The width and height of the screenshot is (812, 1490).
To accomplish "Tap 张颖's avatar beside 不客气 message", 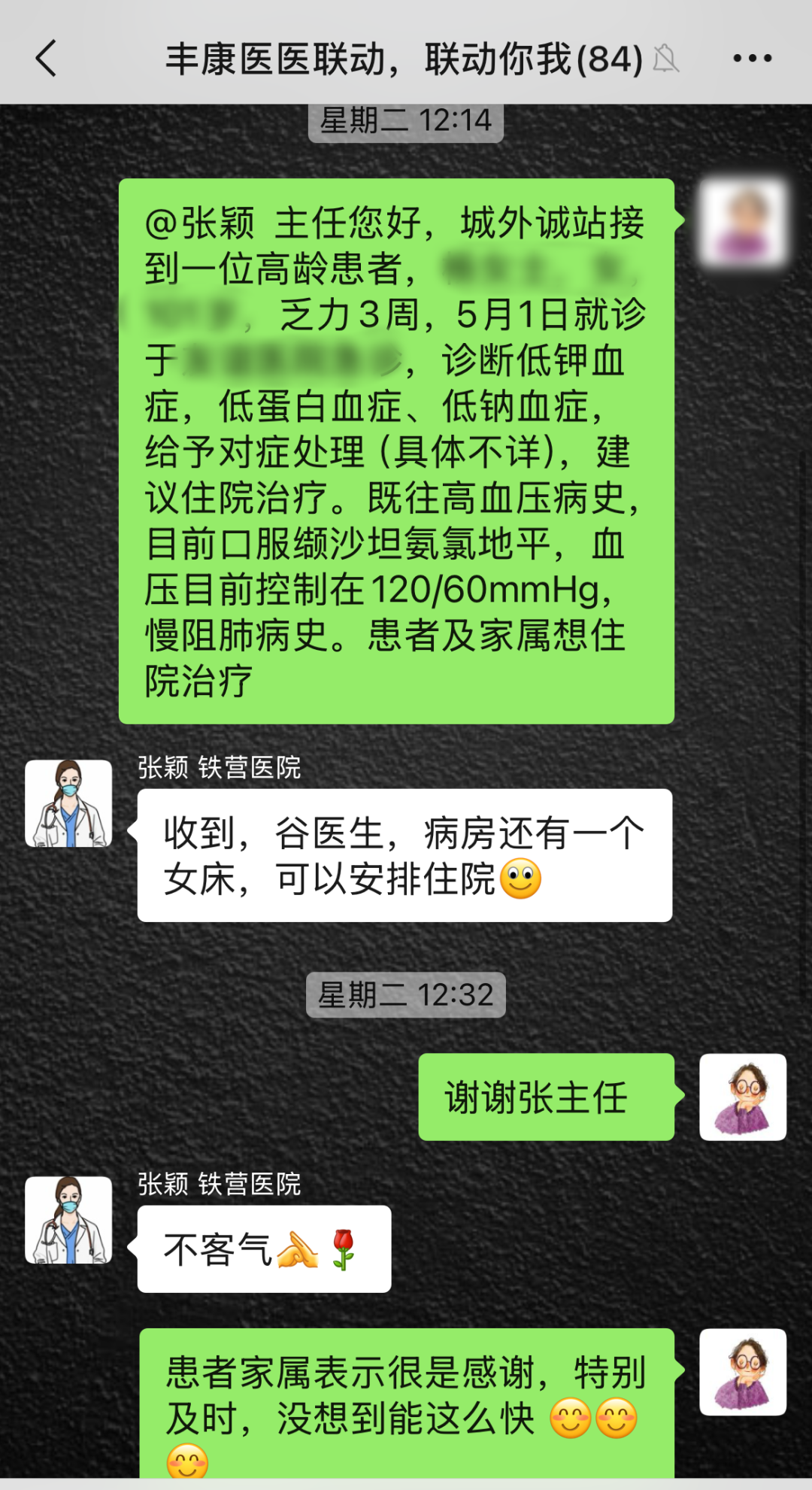I will (x=68, y=1219).
